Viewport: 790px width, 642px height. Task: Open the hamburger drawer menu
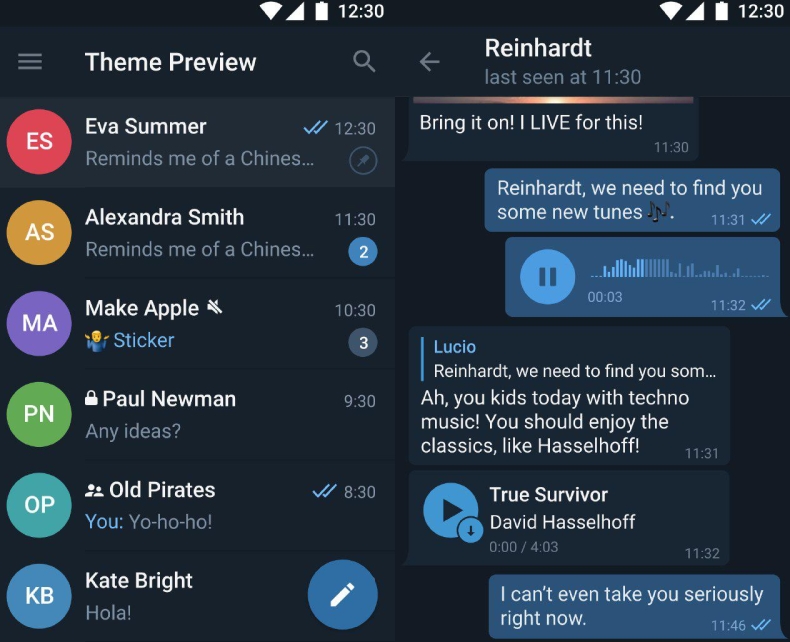(x=30, y=62)
